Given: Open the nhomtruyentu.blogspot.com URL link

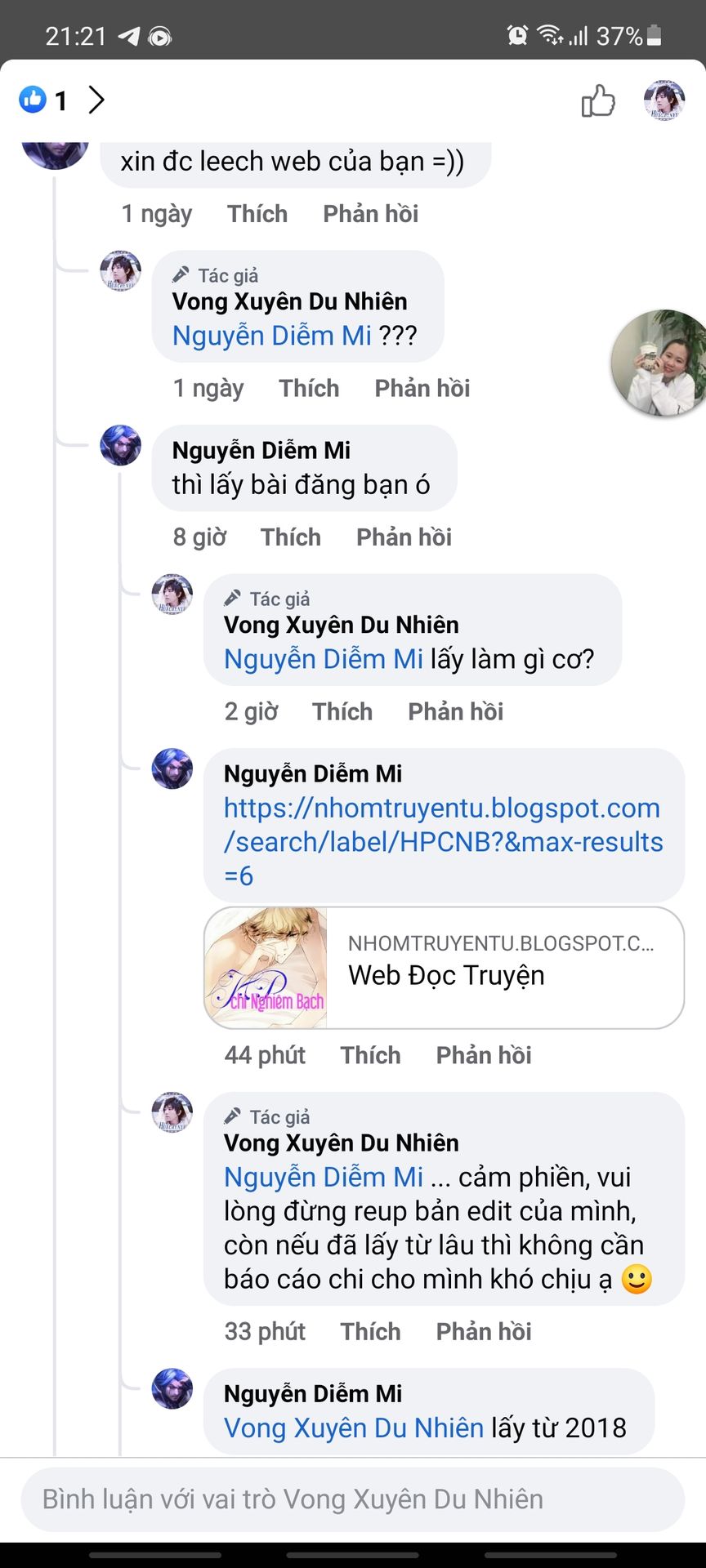Looking at the screenshot, I should (443, 841).
